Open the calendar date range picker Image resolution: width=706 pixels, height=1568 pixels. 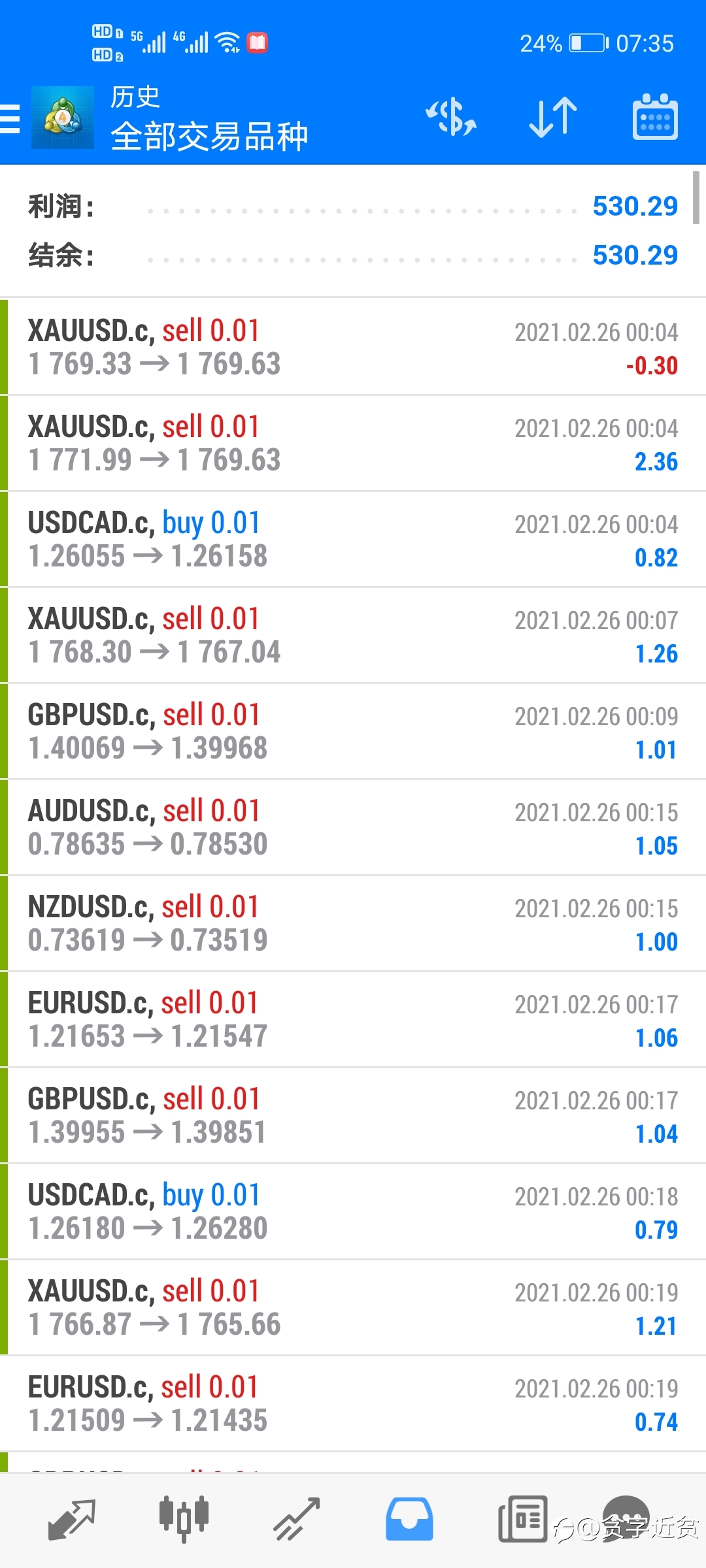[x=655, y=117]
